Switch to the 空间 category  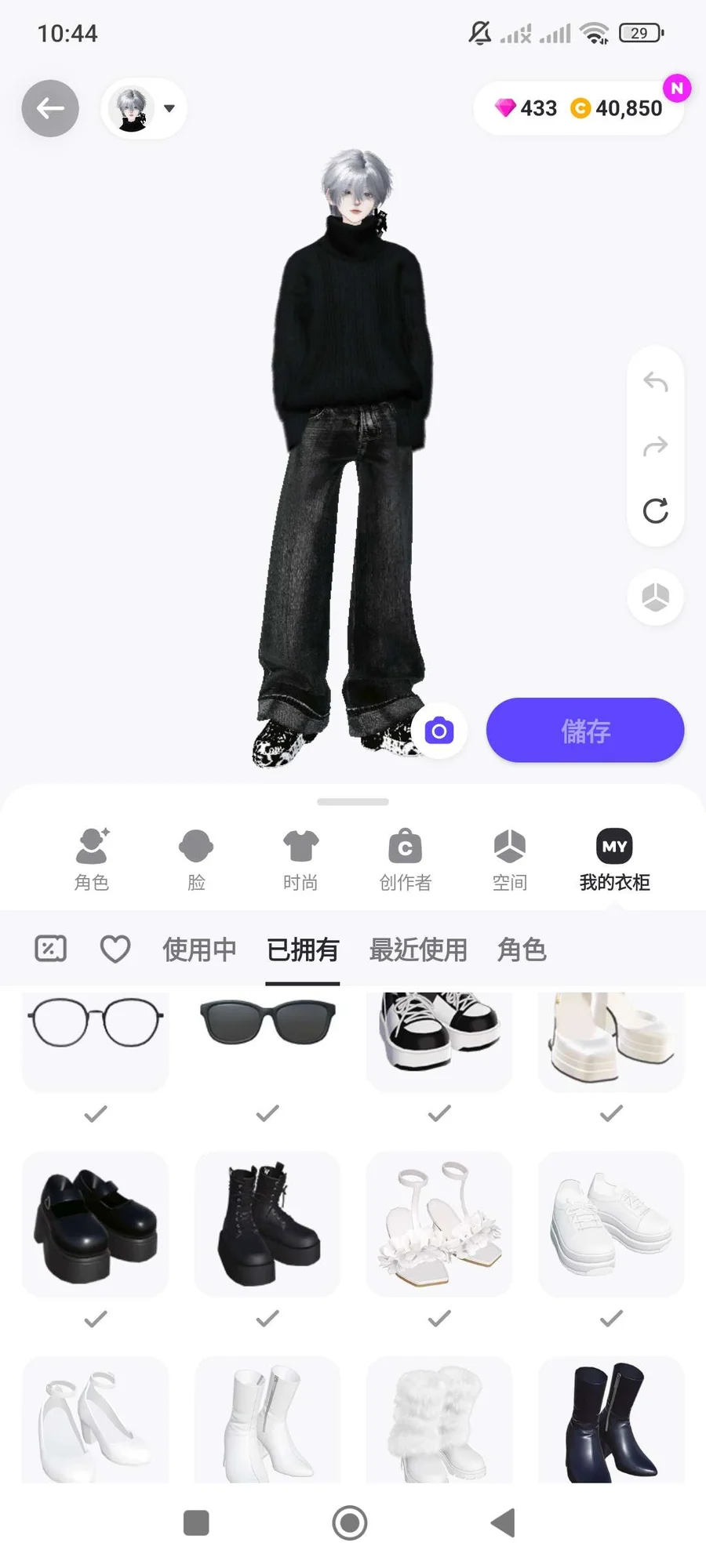pyautogui.click(x=510, y=859)
